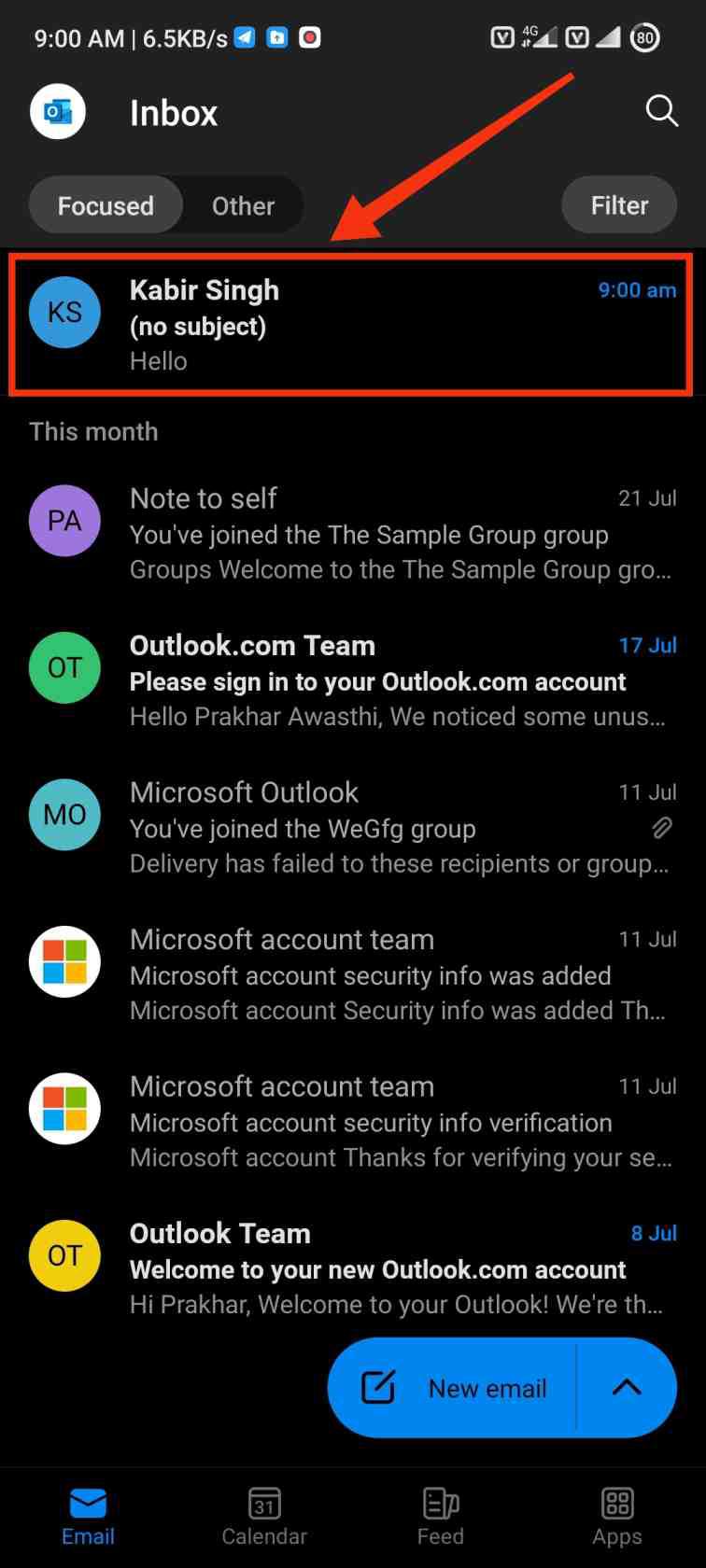706x1568 pixels.
Task: Compose a New email
Action: click(x=455, y=1388)
